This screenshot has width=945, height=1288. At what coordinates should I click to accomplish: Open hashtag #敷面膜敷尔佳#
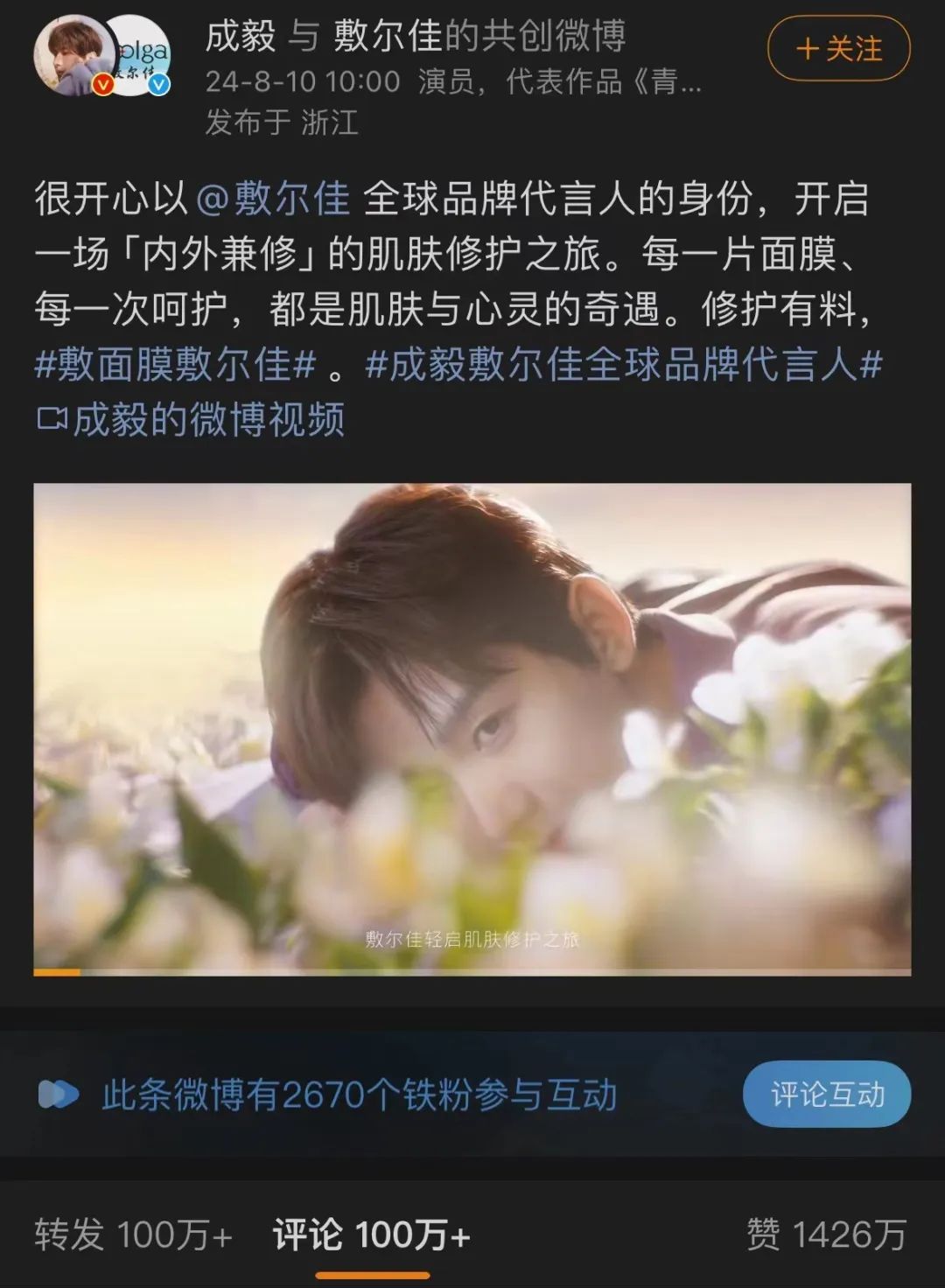pyautogui.click(x=175, y=364)
